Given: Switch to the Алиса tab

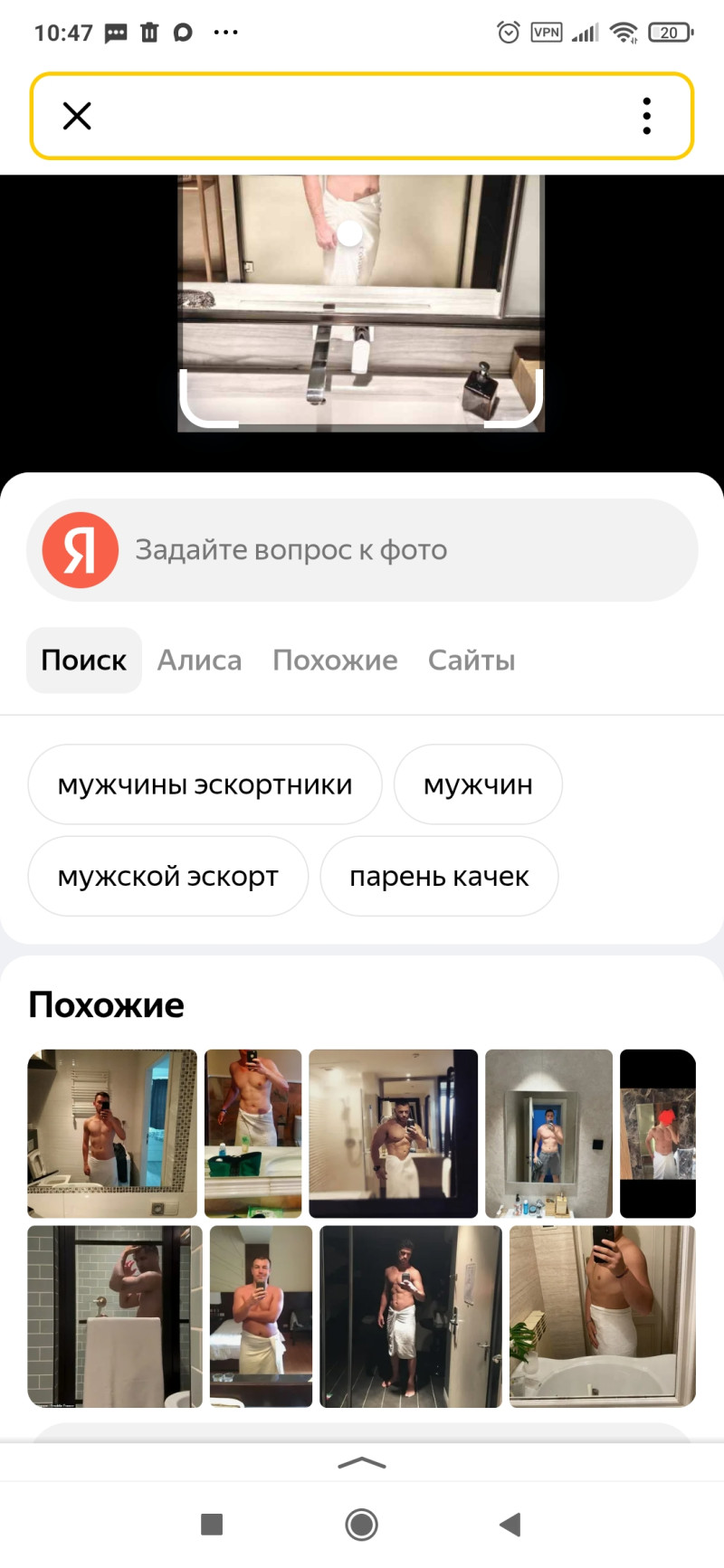Looking at the screenshot, I should pos(199,660).
